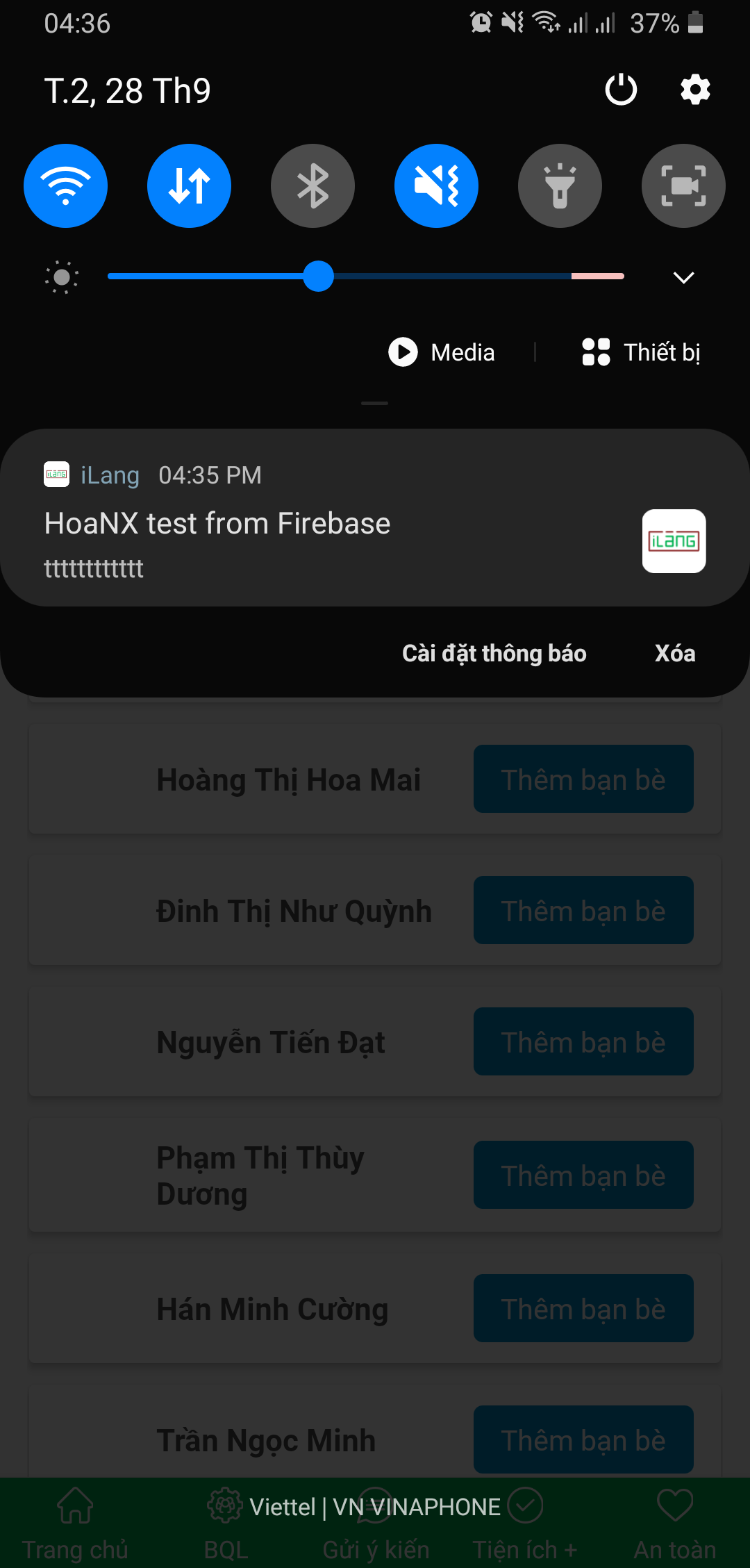Toggle mobile data quick setting

click(189, 185)
